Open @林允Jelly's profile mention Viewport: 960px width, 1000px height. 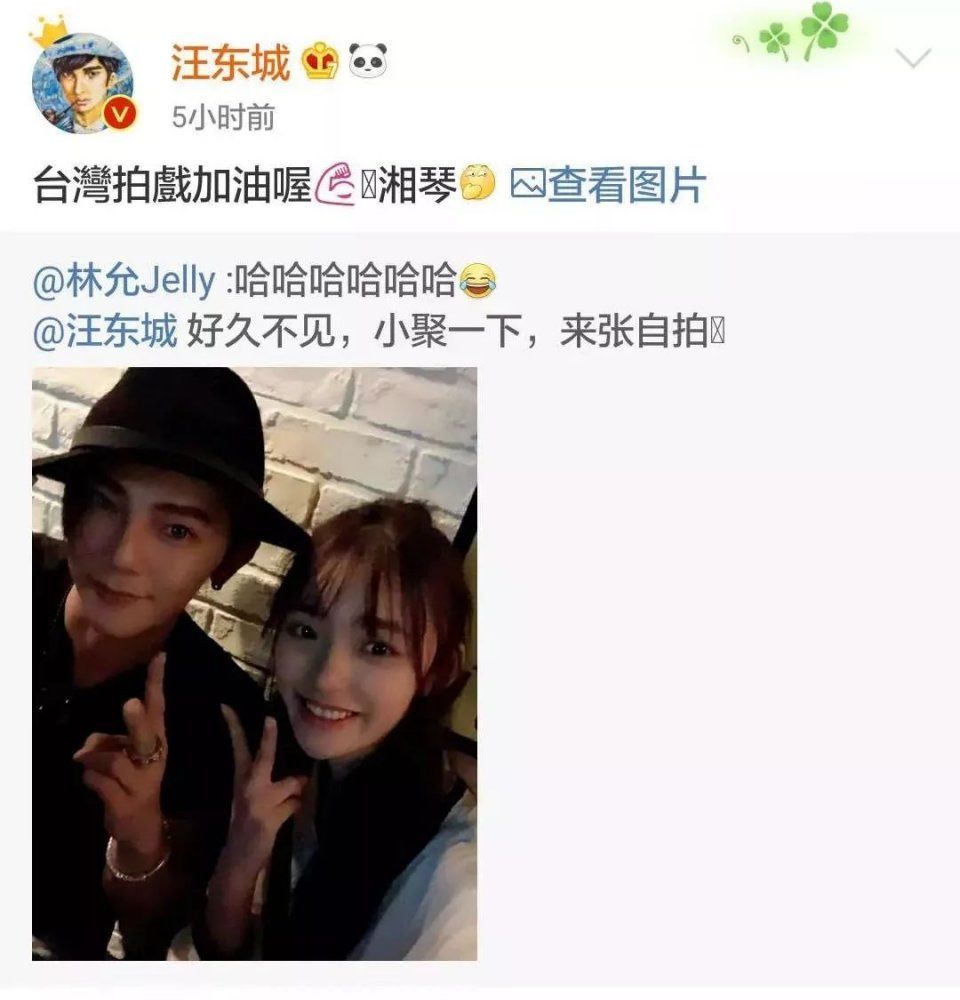(123, 283)
